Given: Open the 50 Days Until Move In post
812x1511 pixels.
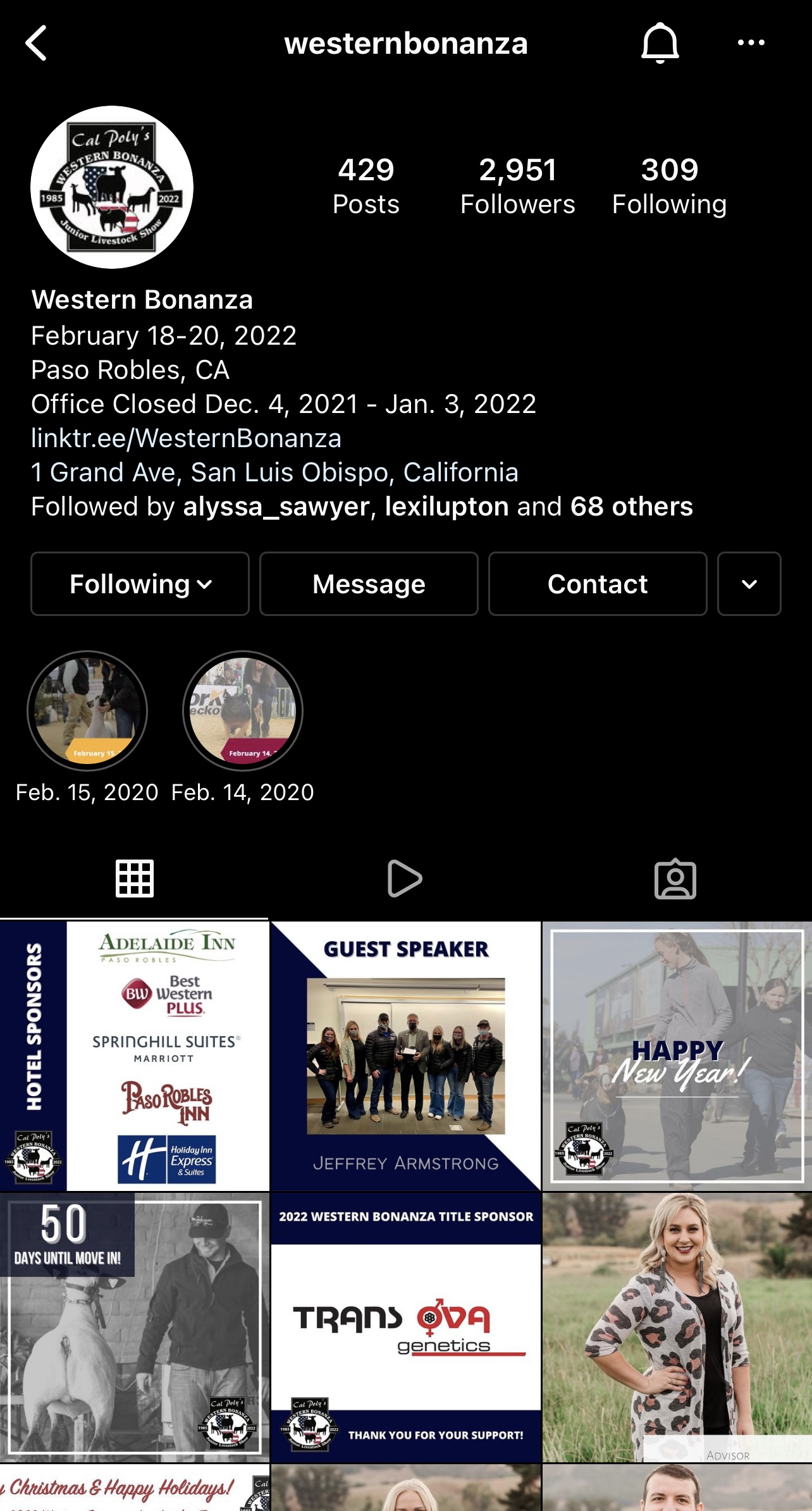Looking at the screenshot, I should pos(135,1327).
